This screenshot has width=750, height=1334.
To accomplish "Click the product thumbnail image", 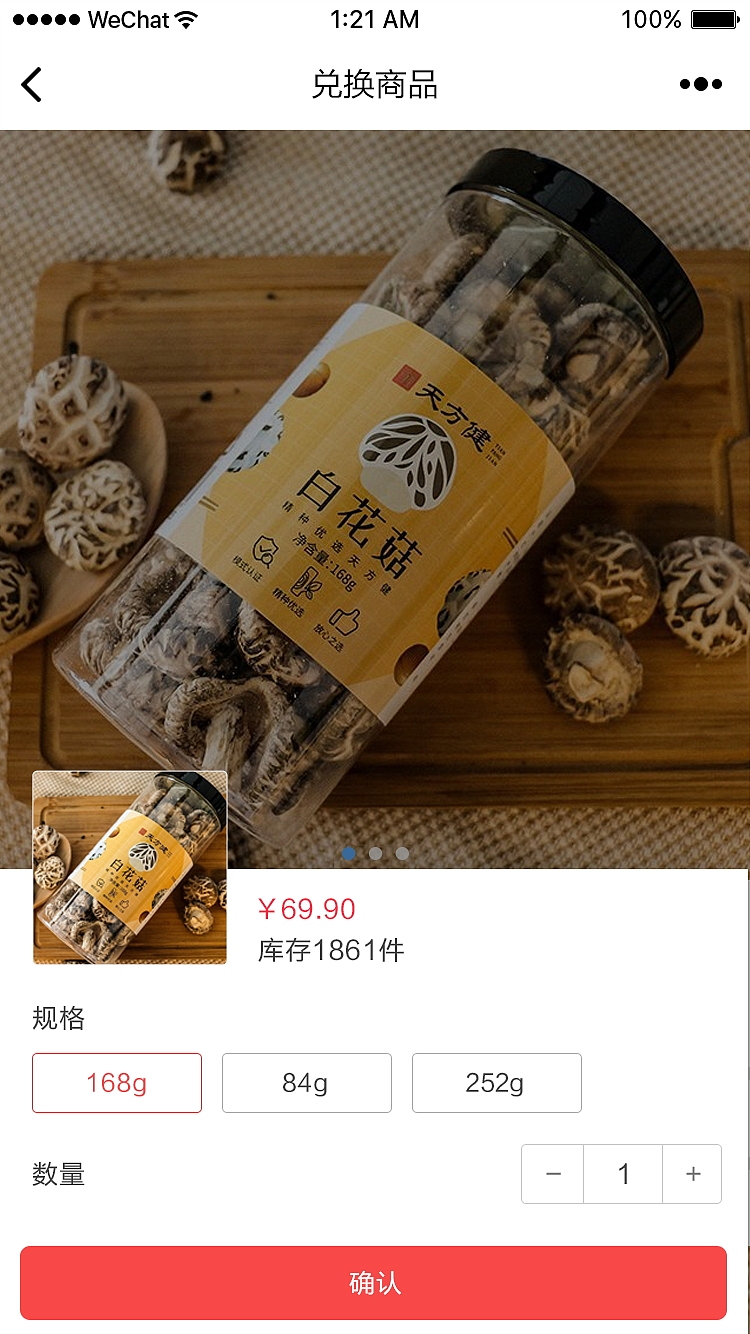I will pos(130,866).
